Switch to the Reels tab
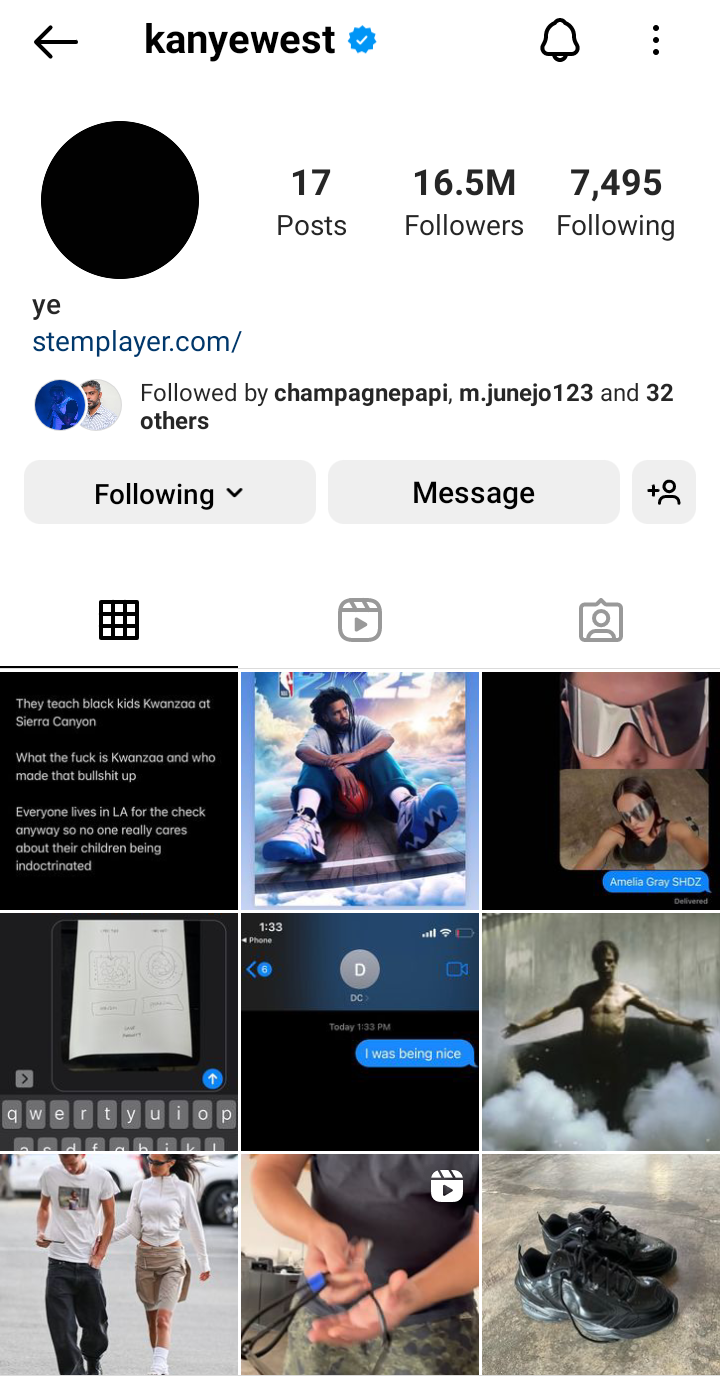This screenshot has width=720, height=1384. tap(360, 621)
